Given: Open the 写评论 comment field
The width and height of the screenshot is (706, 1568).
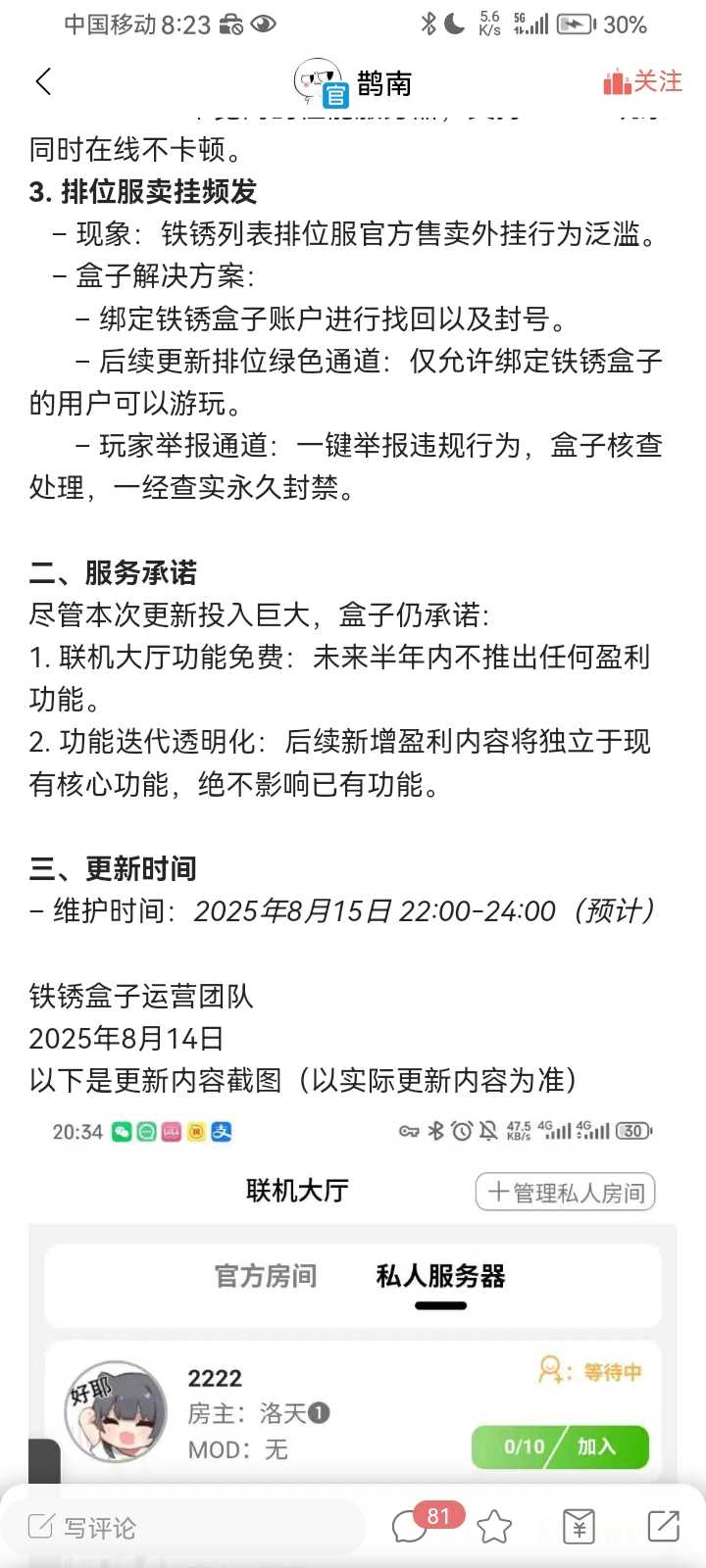Looking at the screenshot, I should tap(184, 1527).
